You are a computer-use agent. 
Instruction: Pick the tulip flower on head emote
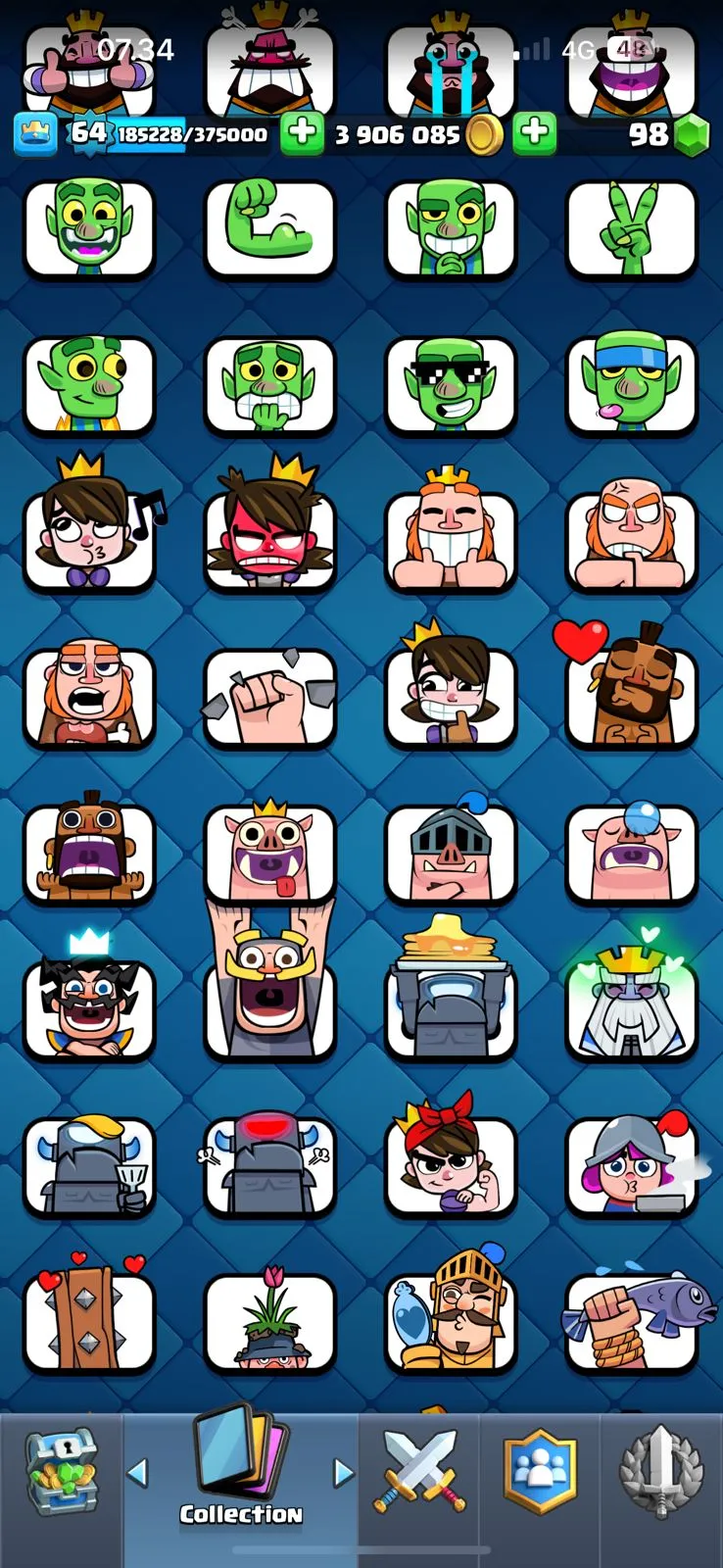[269, 1318]
